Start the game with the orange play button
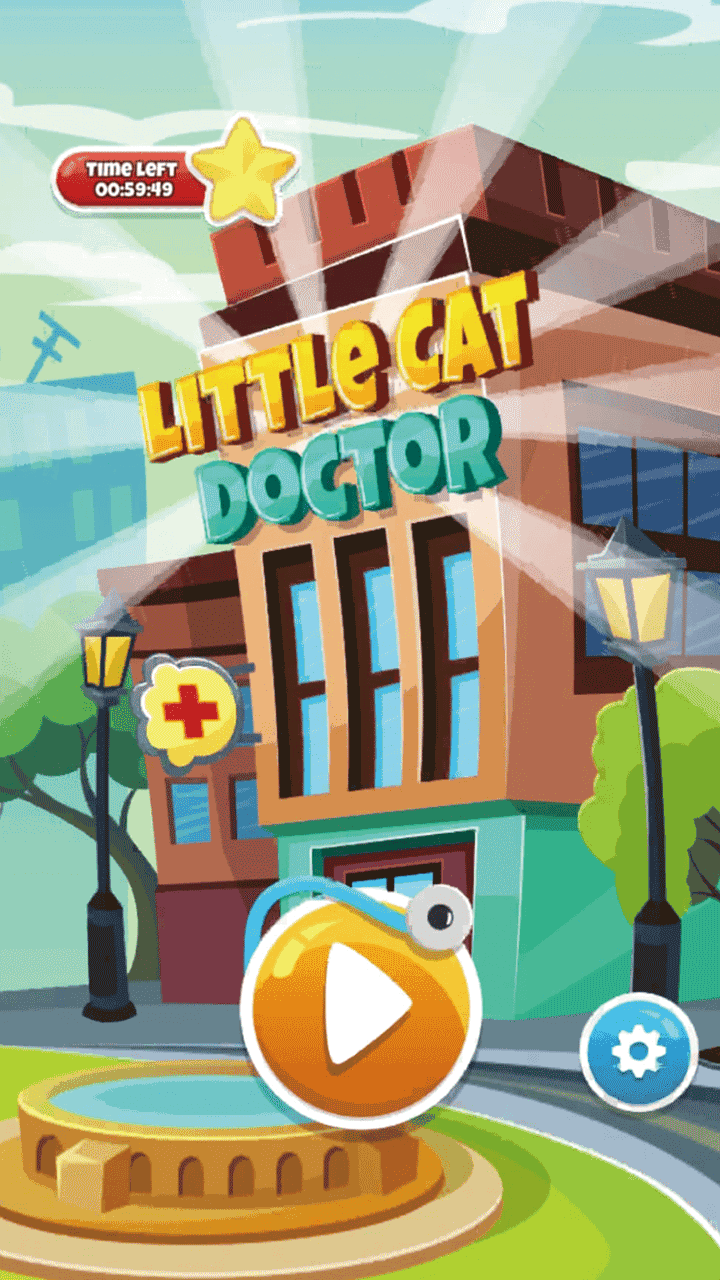720x1280 pixels. (362, 1003)
